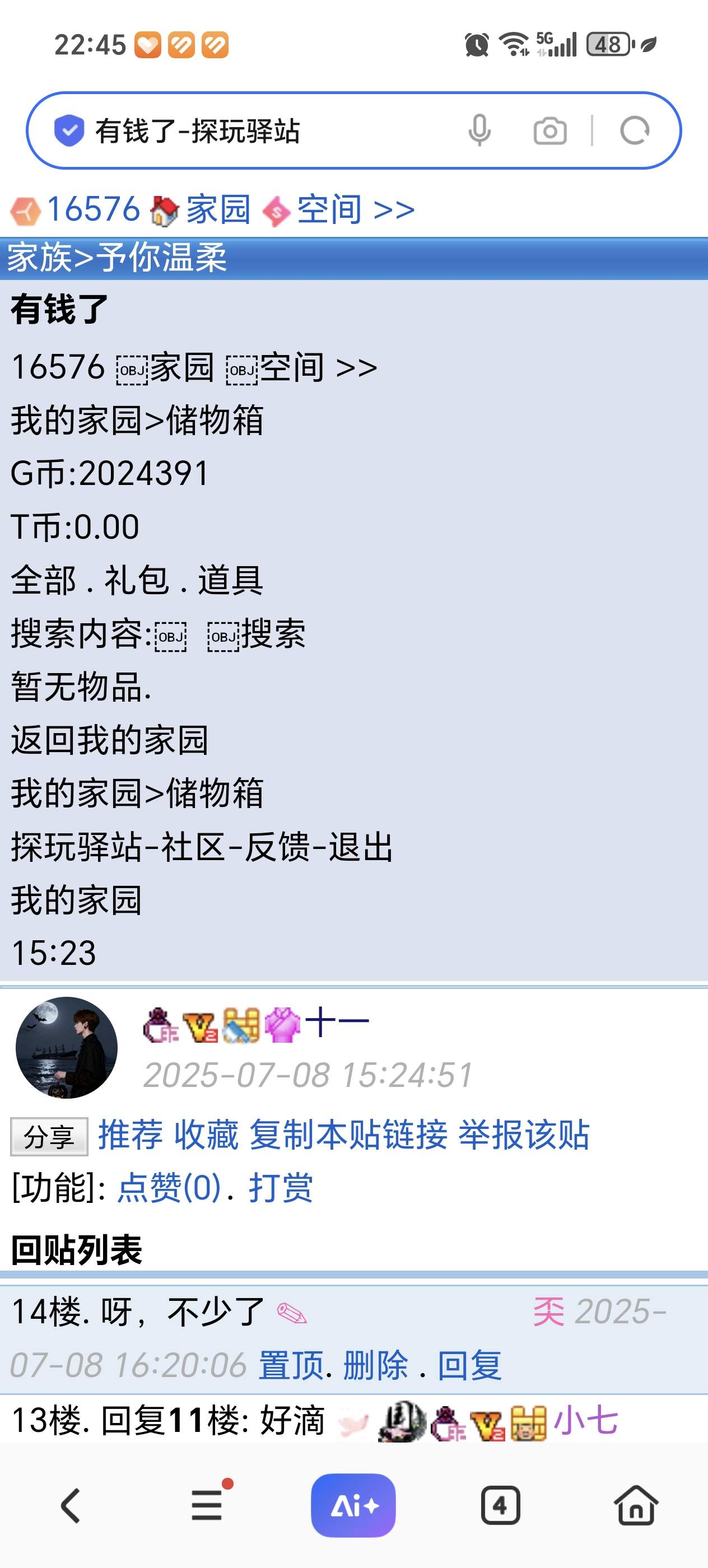Tap 打赏 to tip the author
Screen dimensions: 708x1568
tap(281, 1188)
